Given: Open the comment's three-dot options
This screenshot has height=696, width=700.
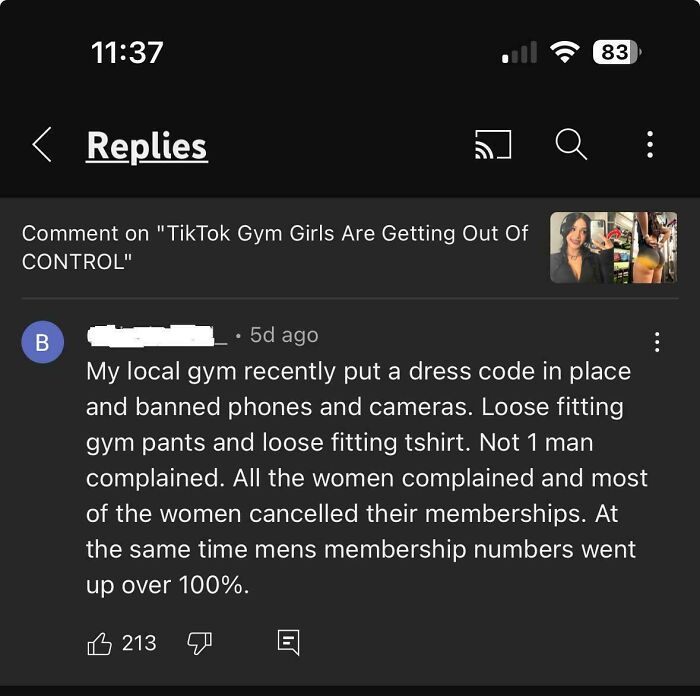Looking at the screenshot, I should 657,343.
